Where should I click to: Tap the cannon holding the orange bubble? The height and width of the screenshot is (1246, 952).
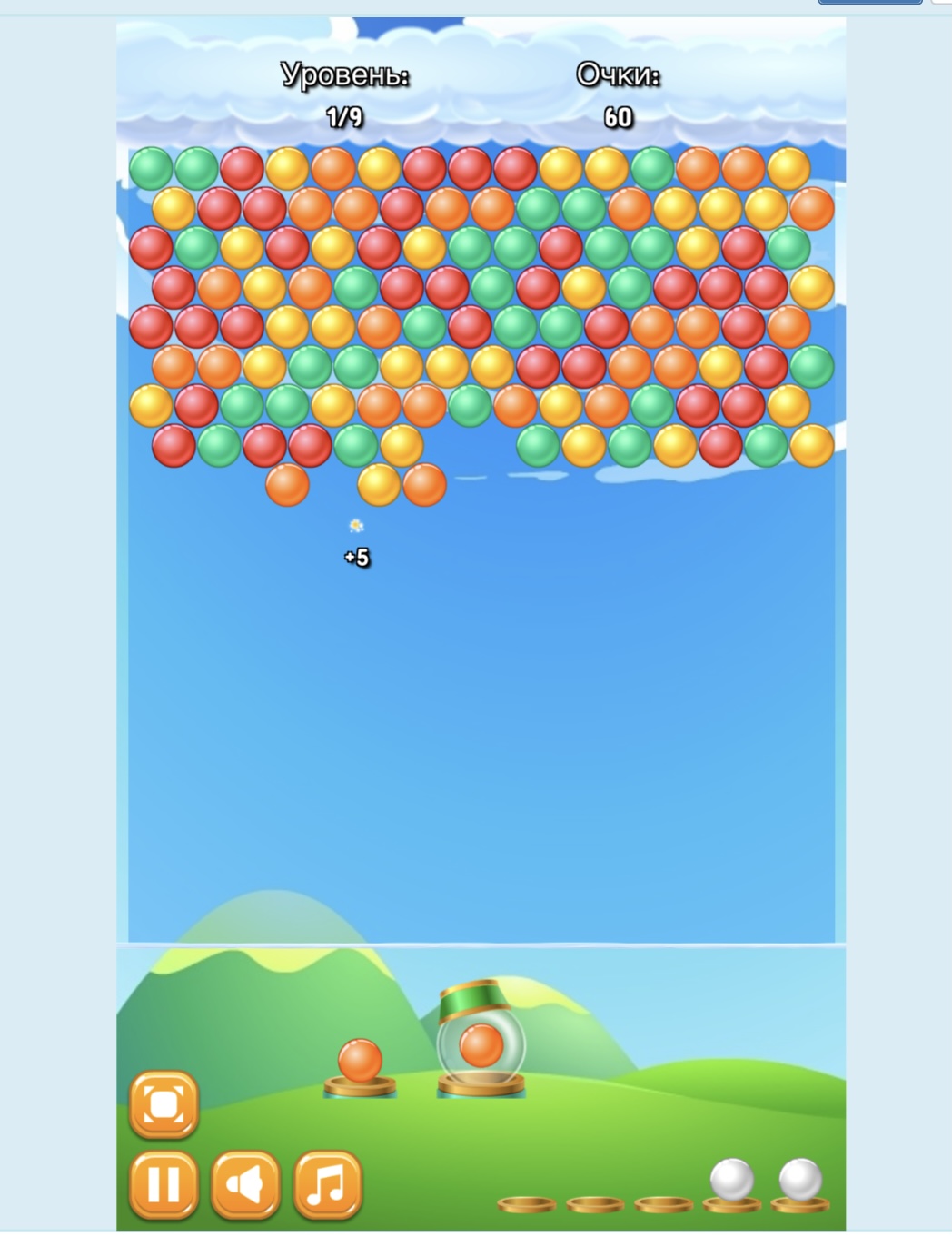[x=481, y=1044]
